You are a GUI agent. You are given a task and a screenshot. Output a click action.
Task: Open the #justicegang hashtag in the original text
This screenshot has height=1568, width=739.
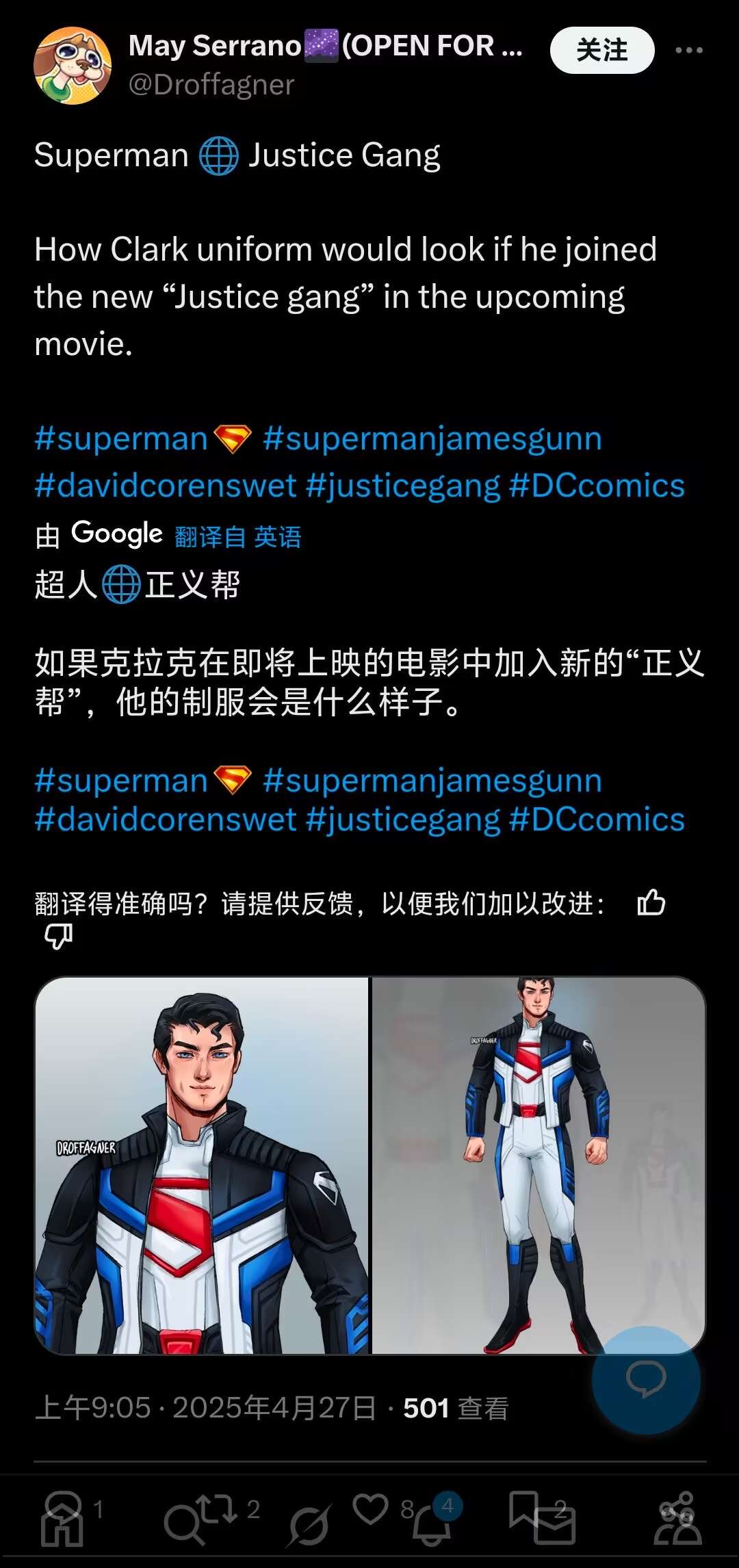pos(403,485)
